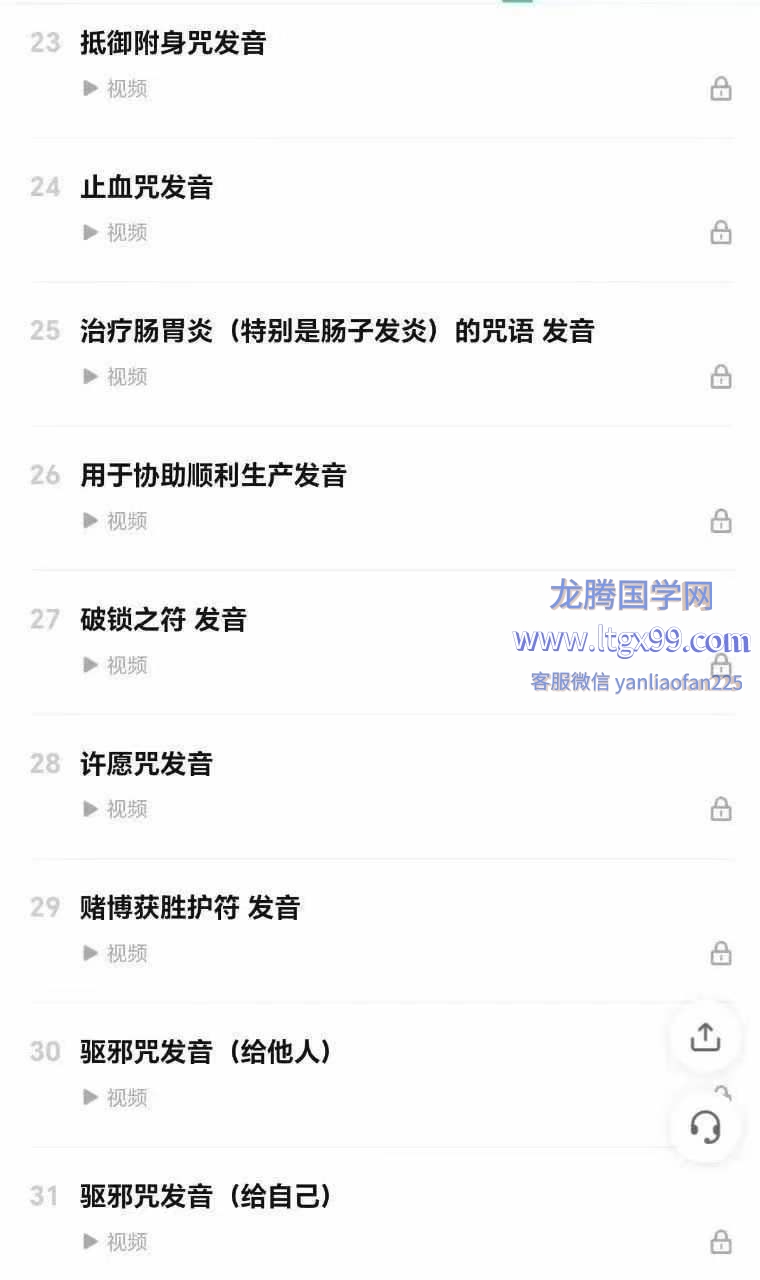Tap the floating share button

coord(705,1038)
